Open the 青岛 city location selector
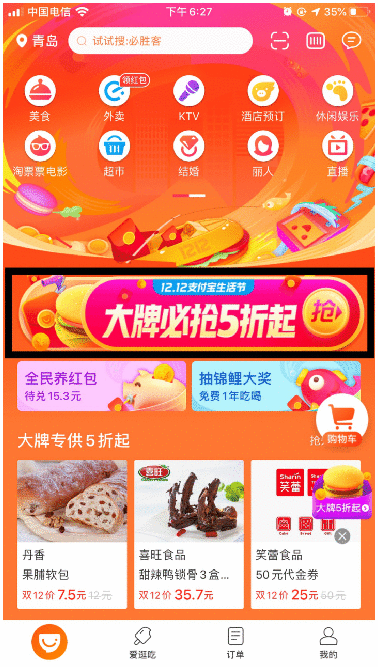The width and height of the screenshot is (379, 668). tap(37, 41)
